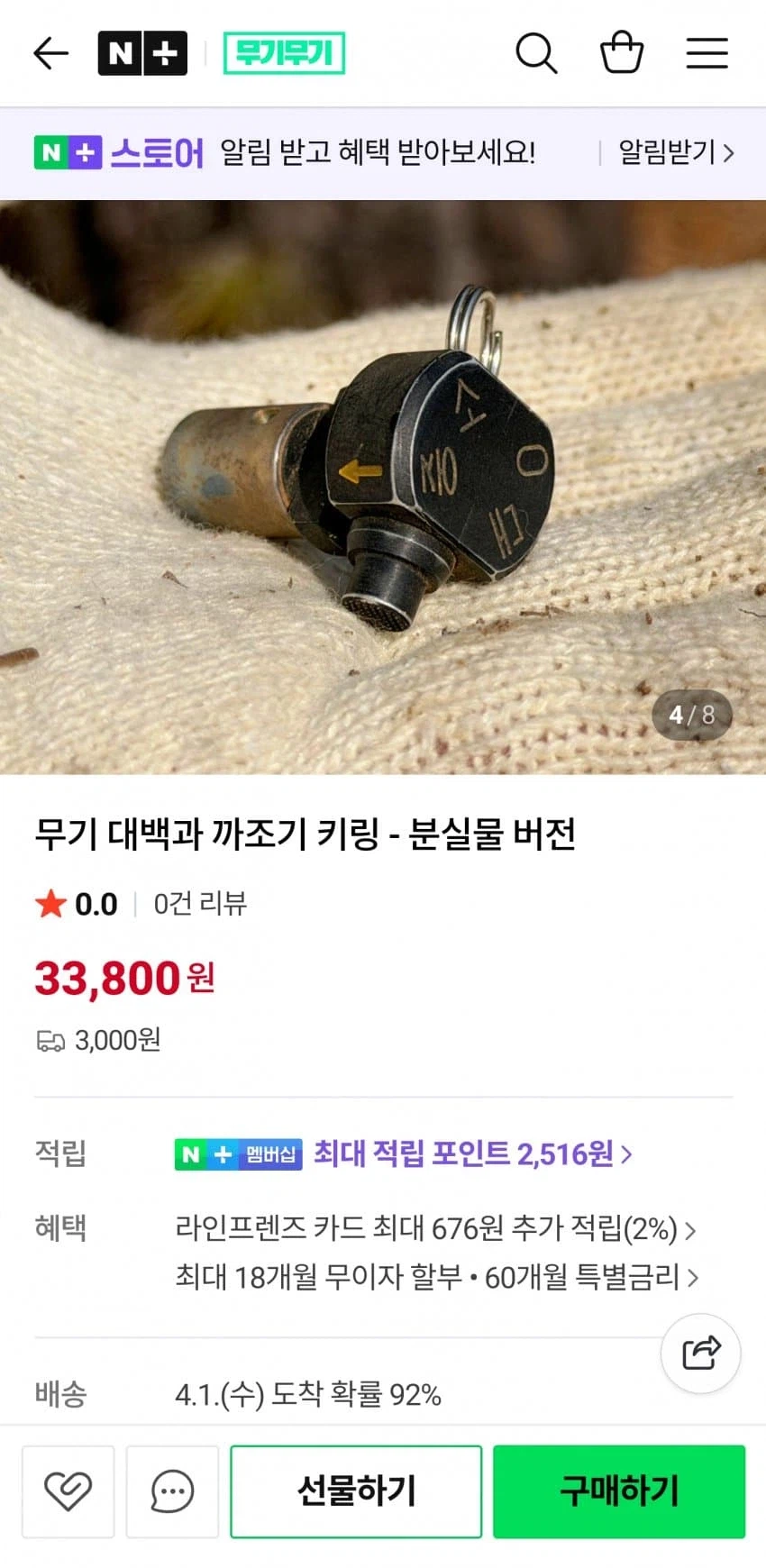The height and width of the screenshot is (1568, 766).
Task: Expand the 라인프렌즈 카드 benefit details
Action: click(433, 1228)
